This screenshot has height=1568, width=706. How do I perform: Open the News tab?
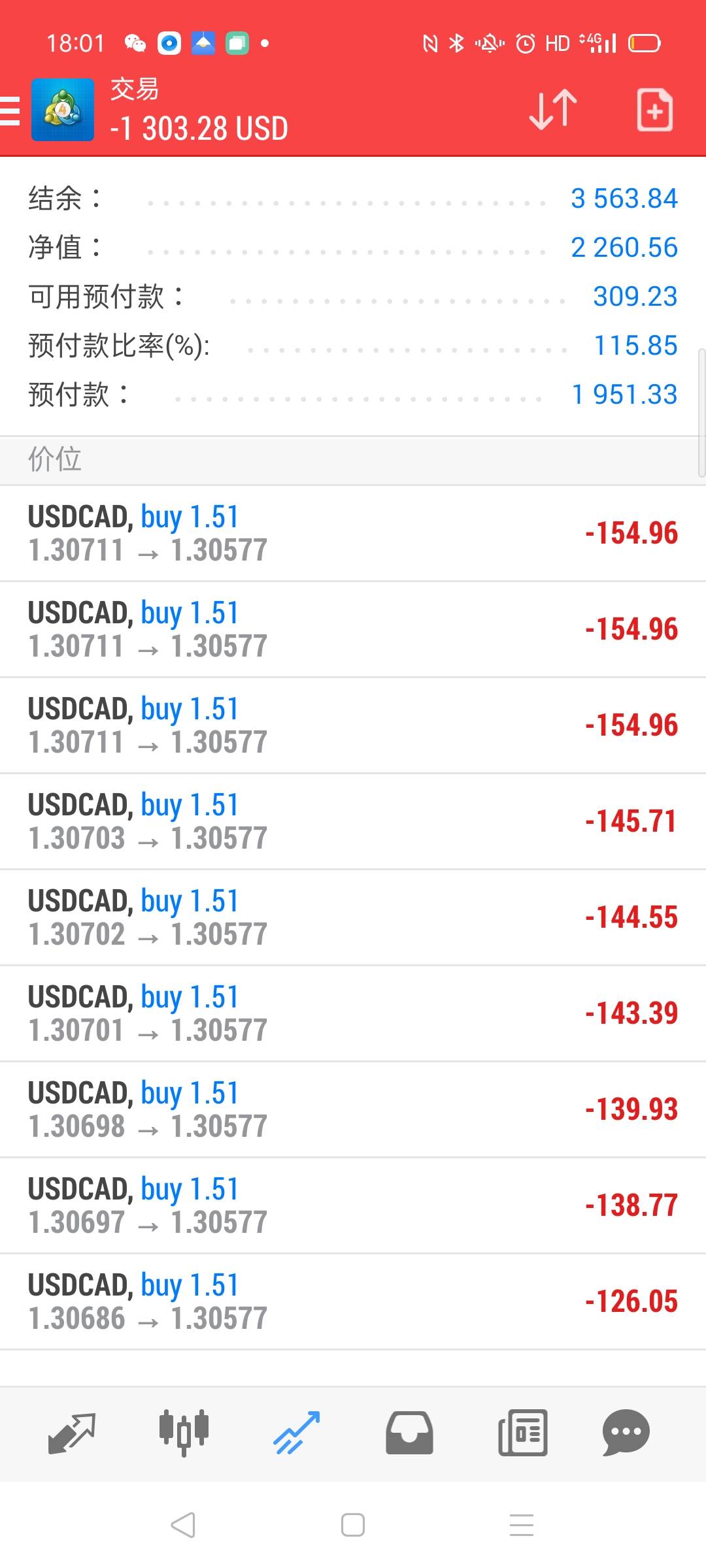pos(522,1433)
